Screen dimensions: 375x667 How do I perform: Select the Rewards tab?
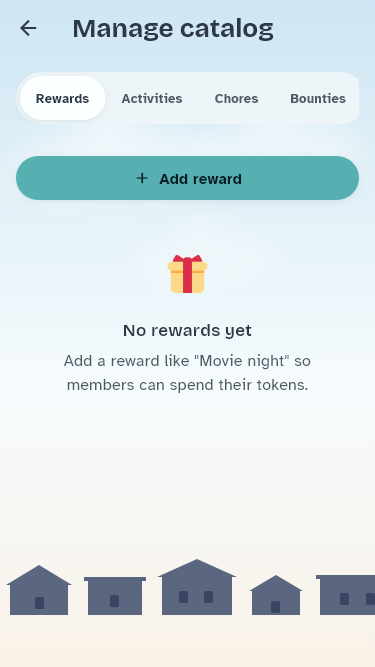click(x=62, y=98)
